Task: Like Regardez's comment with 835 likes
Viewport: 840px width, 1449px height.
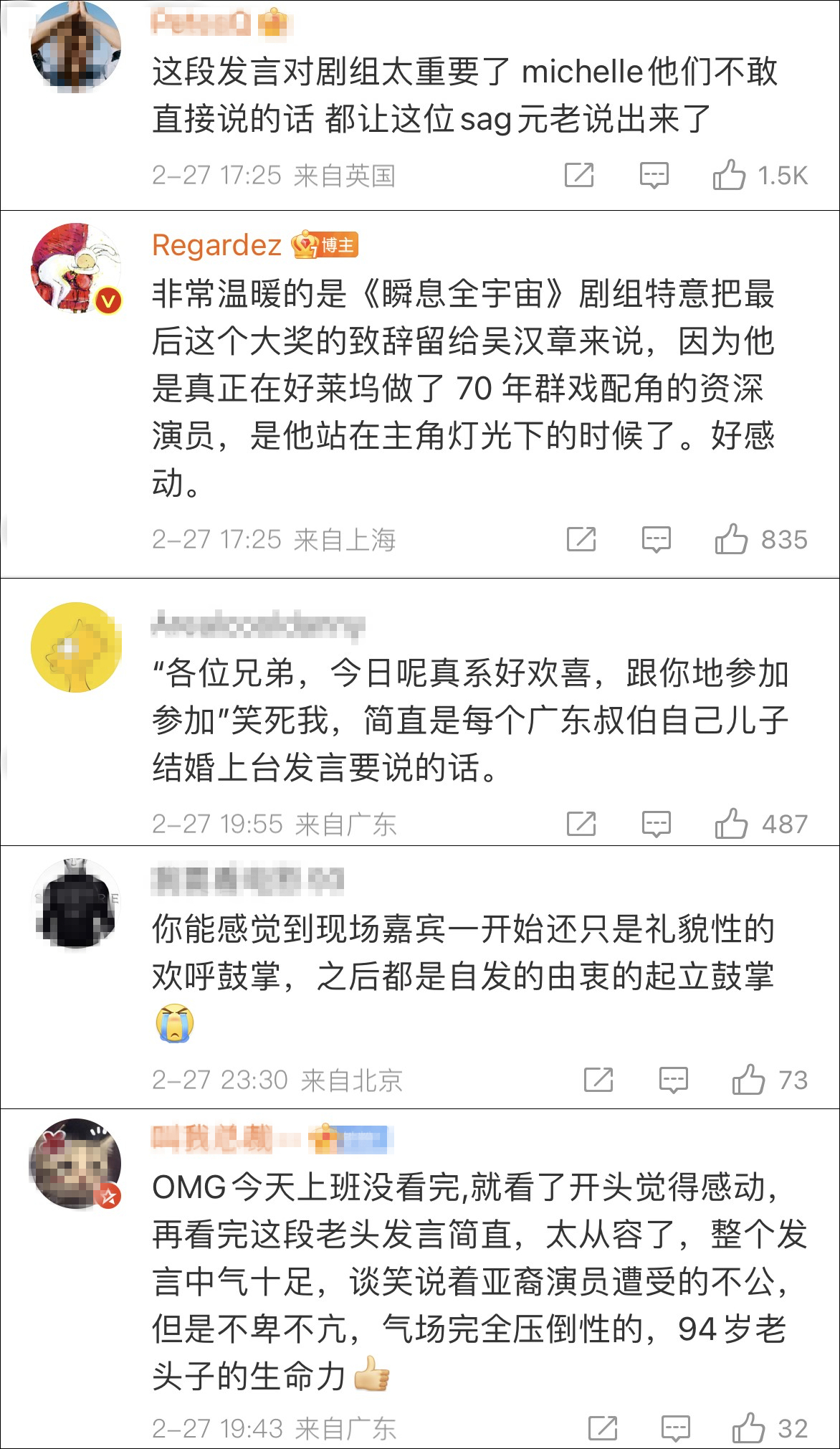Action: pyautogui.click(x=731, y=539)
